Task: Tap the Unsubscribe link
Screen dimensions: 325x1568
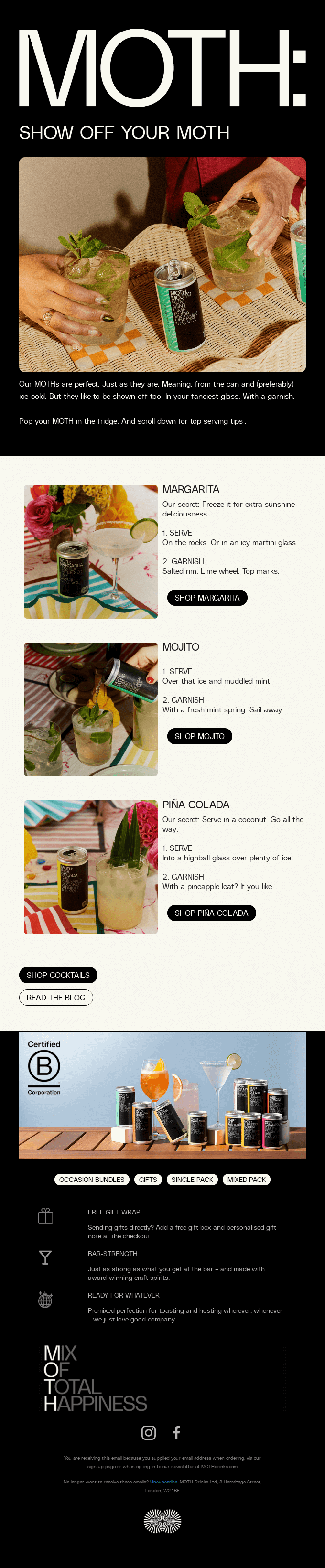Action: (164, 1482)
